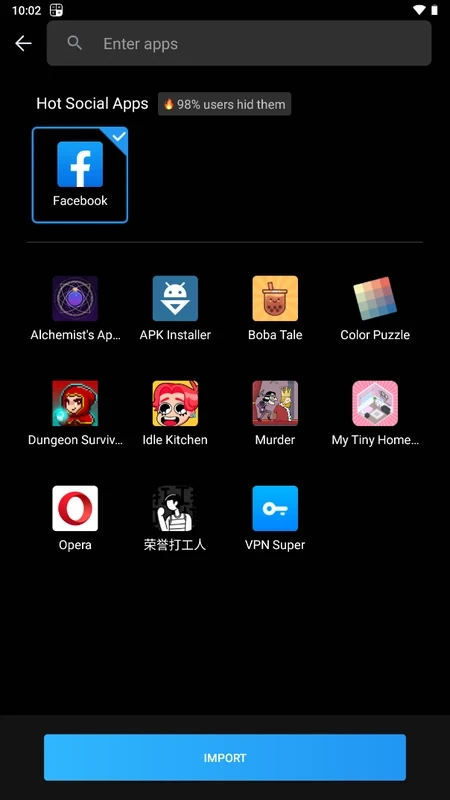The width and height of the screenshot is (450, 800).
Task: Tap the IMPORT button
Action: coord(225,758)
